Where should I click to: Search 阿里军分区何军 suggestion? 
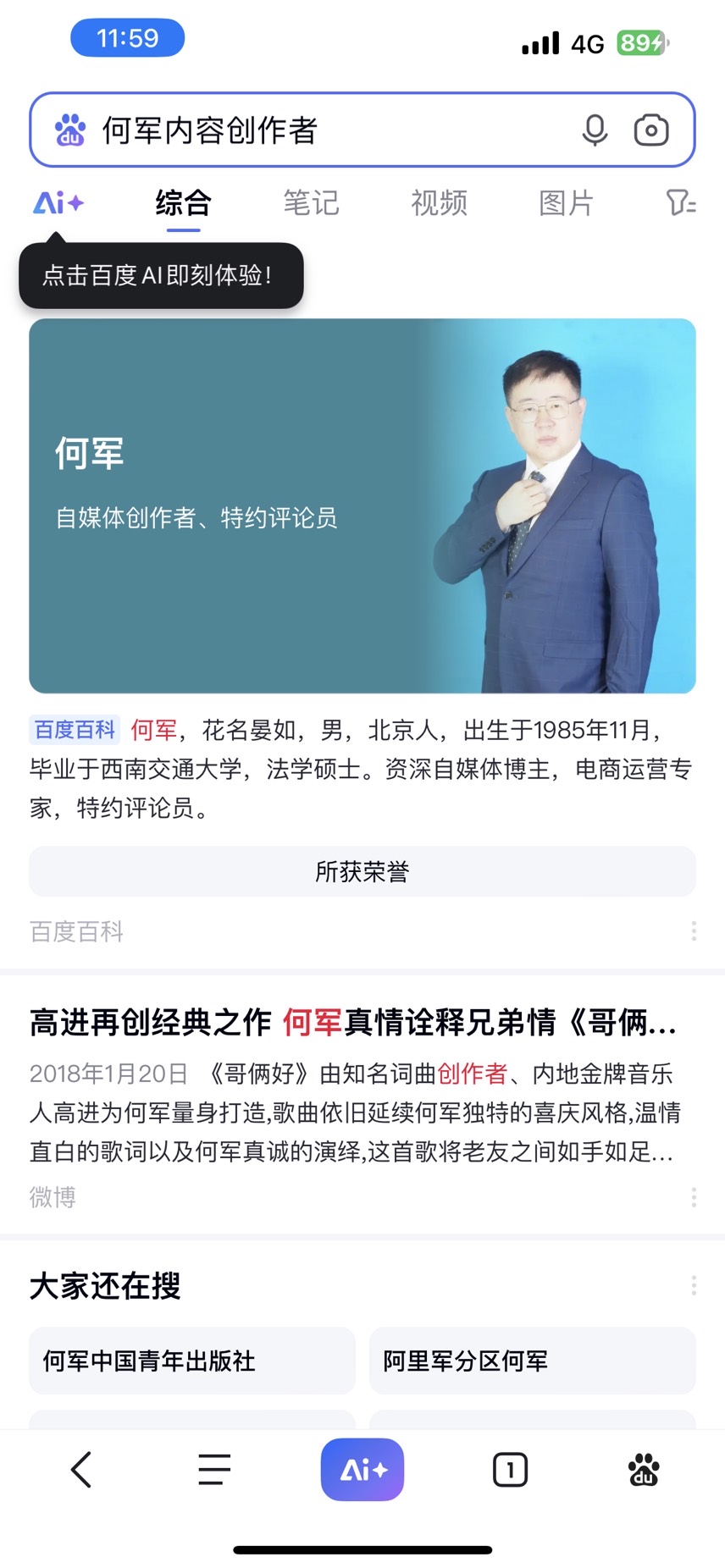point(532,1361)
